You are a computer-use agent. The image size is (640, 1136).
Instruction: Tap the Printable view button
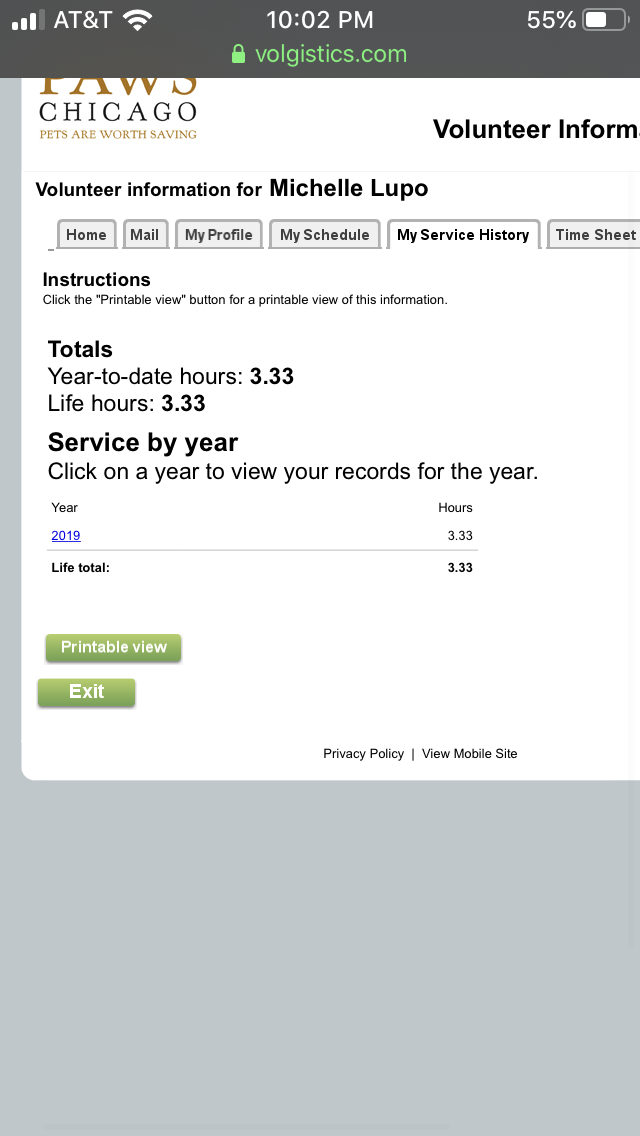[x=114, y=648]
